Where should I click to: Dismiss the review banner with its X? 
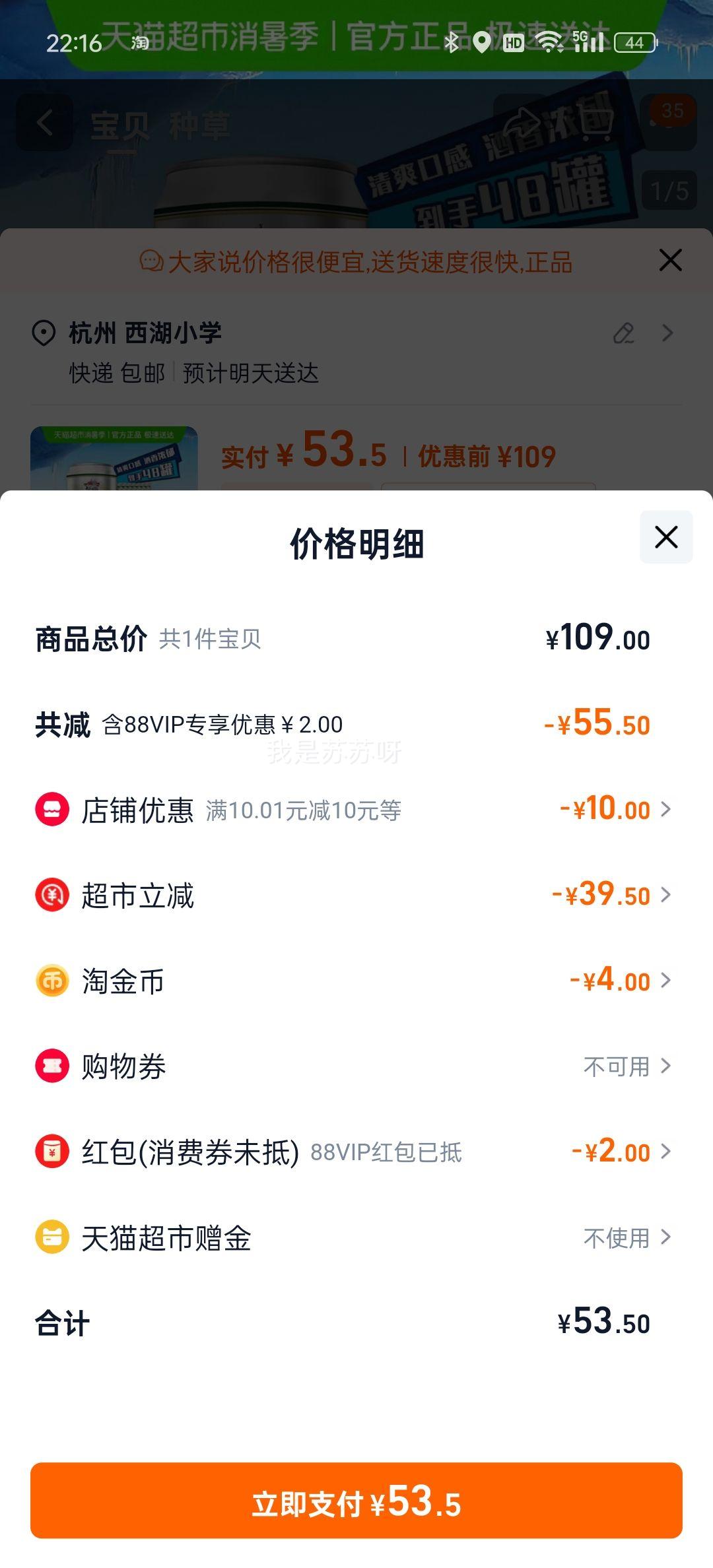tap(669, 261)
